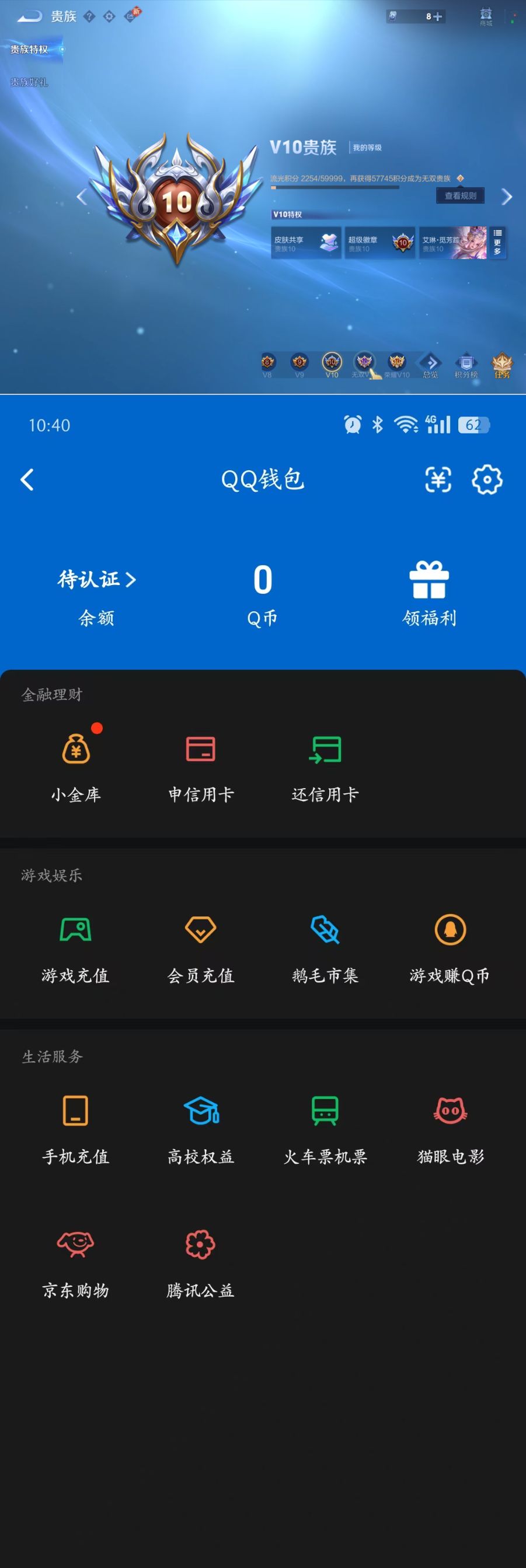Tap the 猫眼电影 movie icon
Image resolution: width=526 pixels, height=1568 pixels.
(x=450, y=1112)
